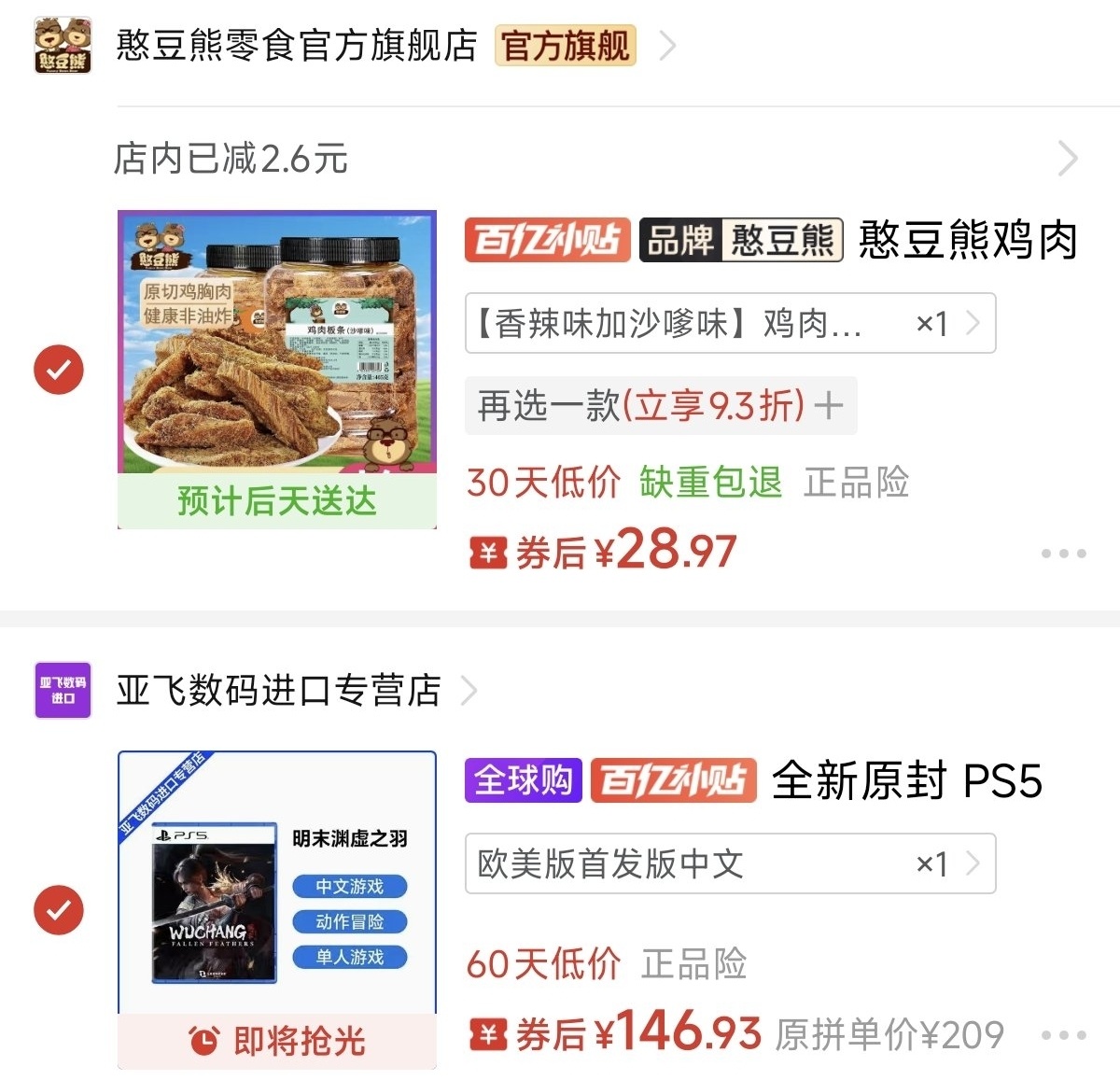Open more options for the PS5 item
Image resolution: width=1120 pixels, height=1080 pixels.
click(x=1063, y=1035)
